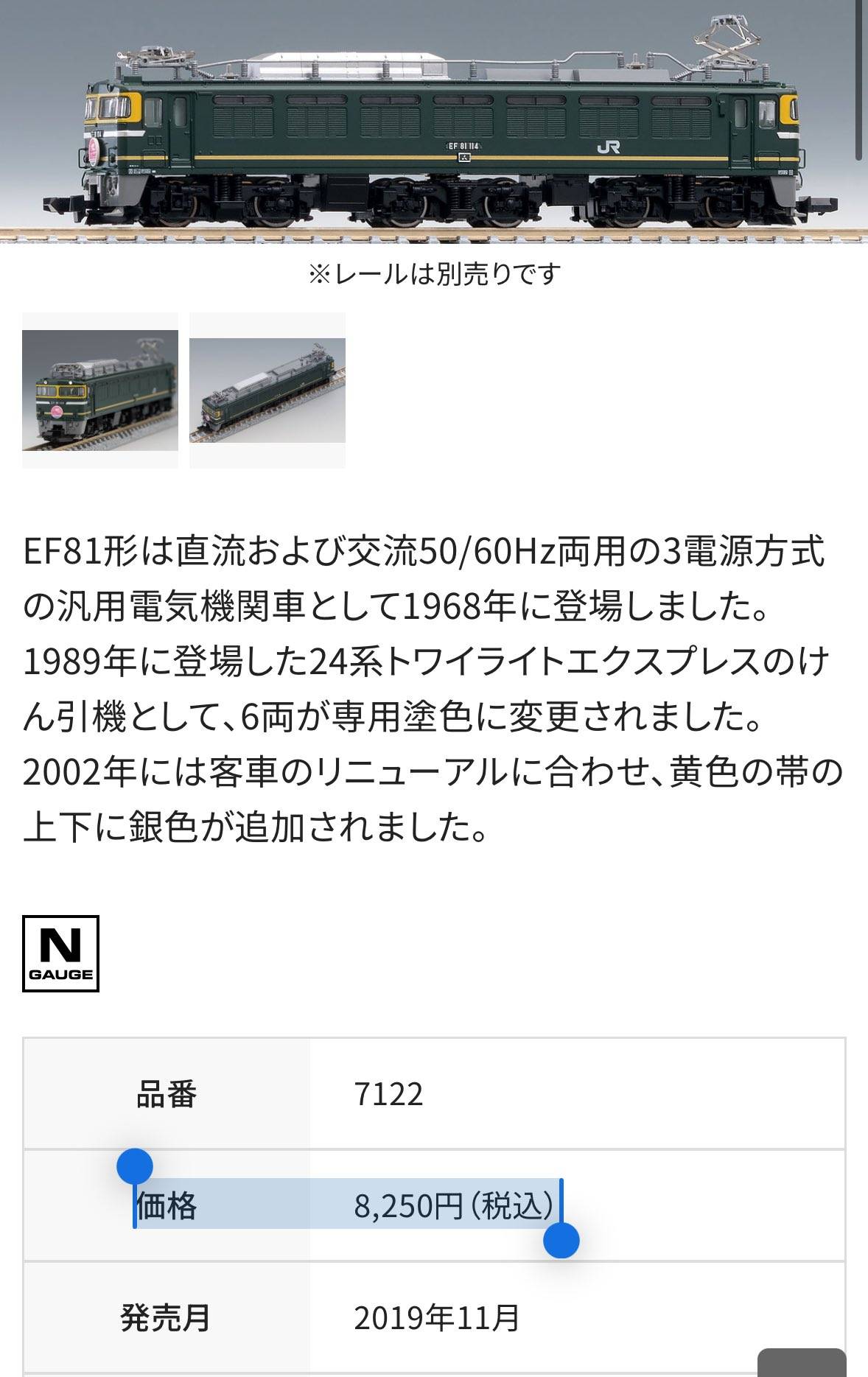The image size is (868, 1377).
Task: Open the main side-view locomotive image
Action: click(x=433, y=125)
